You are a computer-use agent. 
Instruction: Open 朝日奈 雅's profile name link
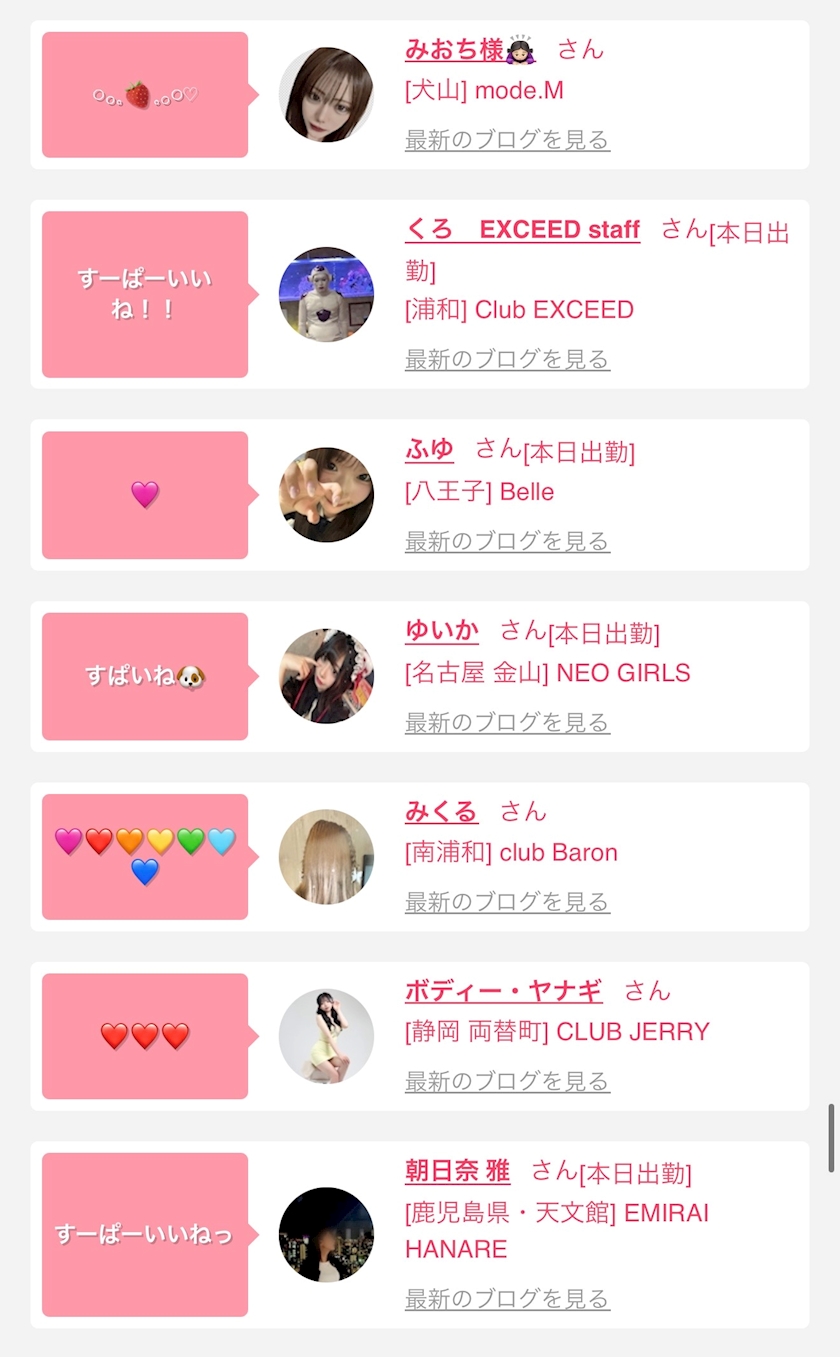pos(457,1171)
